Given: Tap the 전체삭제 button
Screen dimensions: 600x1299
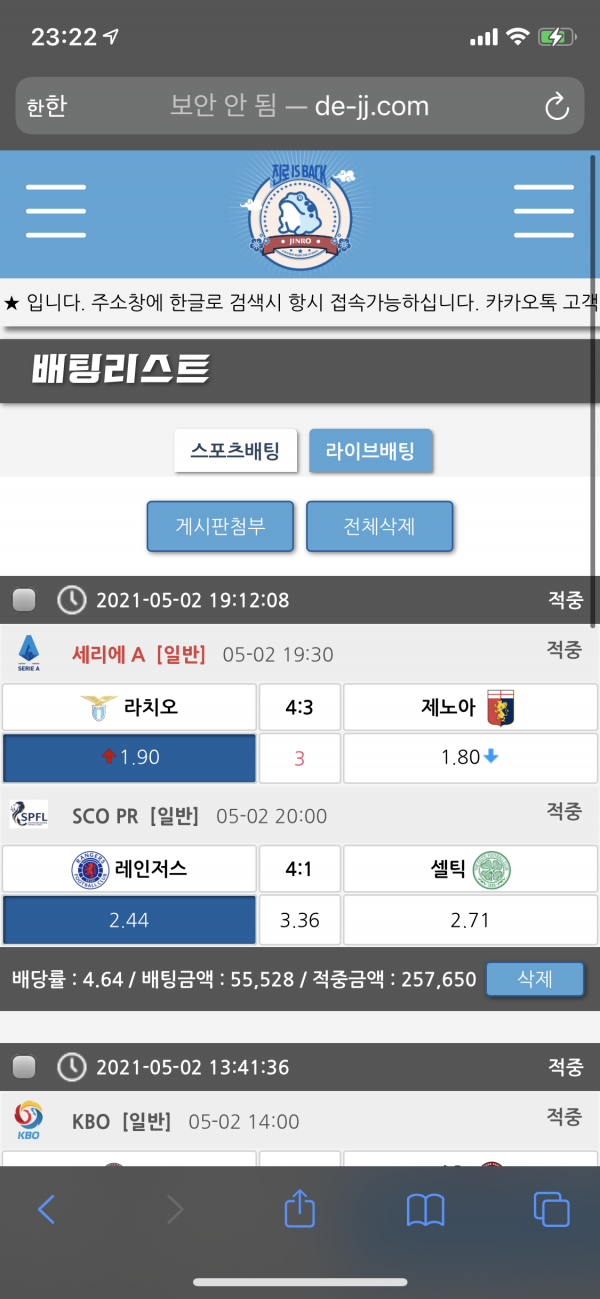Looking at the screenshot, I should coord(379,526).
